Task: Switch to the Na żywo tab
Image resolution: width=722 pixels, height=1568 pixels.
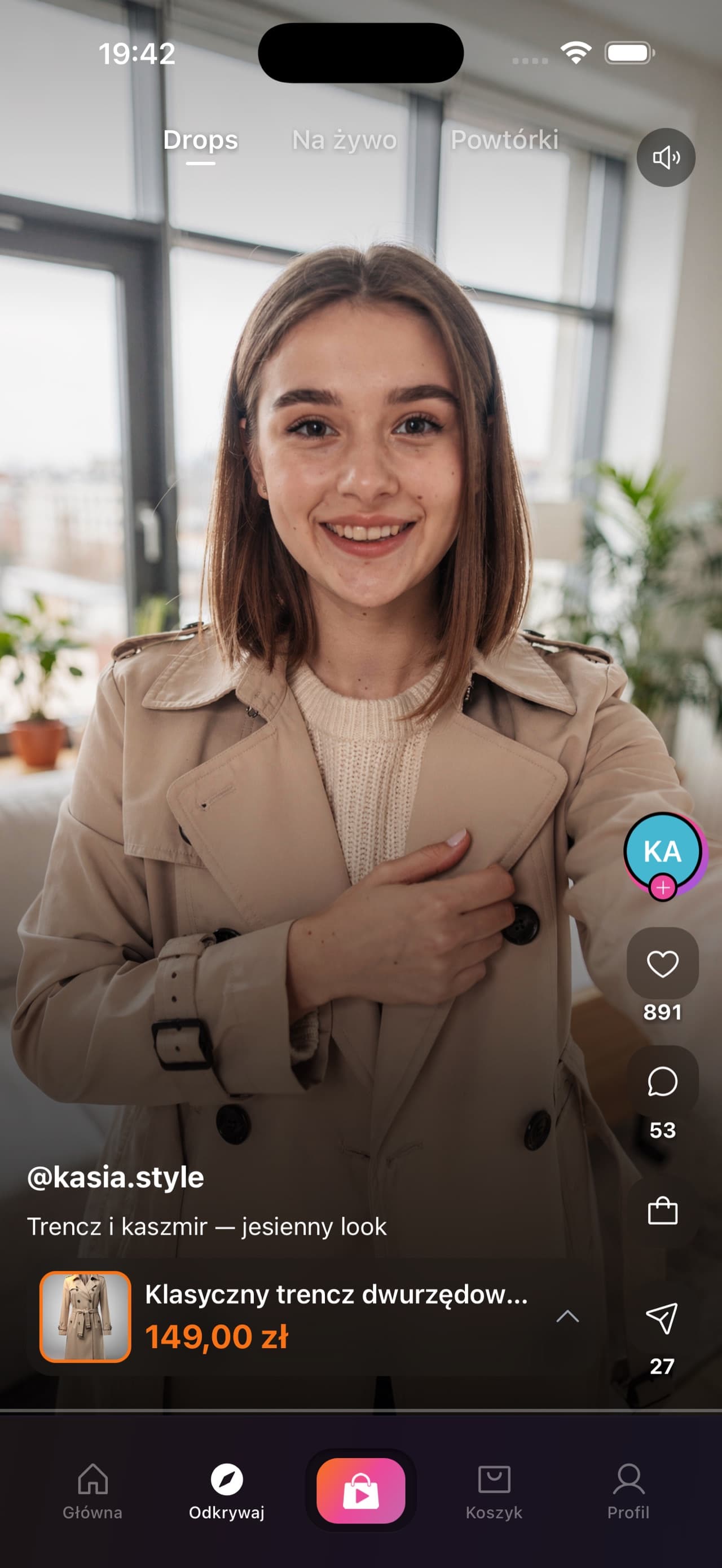Action: click(x=345, y=140)
